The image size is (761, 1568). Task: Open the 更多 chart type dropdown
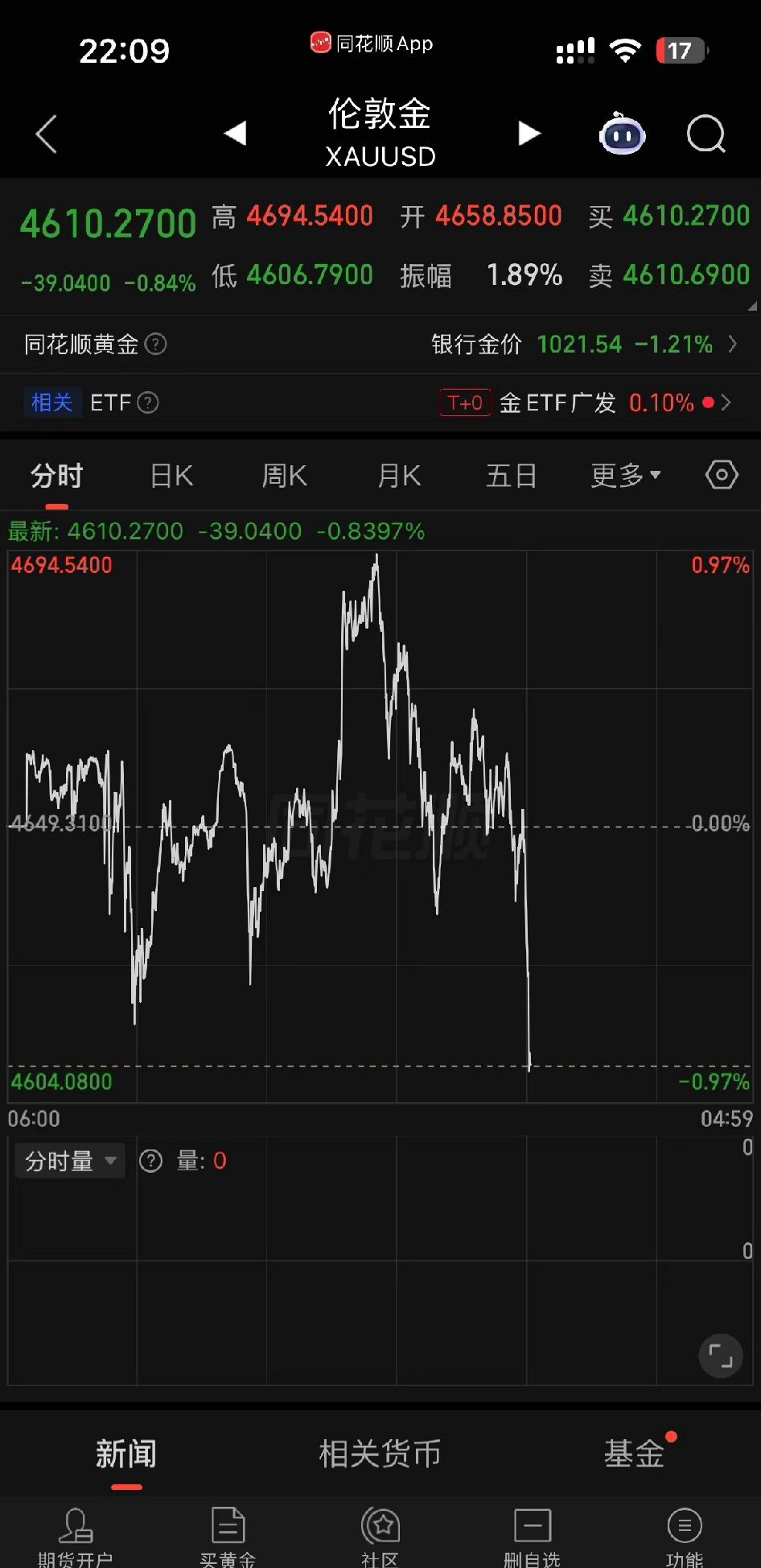(626, 475)
